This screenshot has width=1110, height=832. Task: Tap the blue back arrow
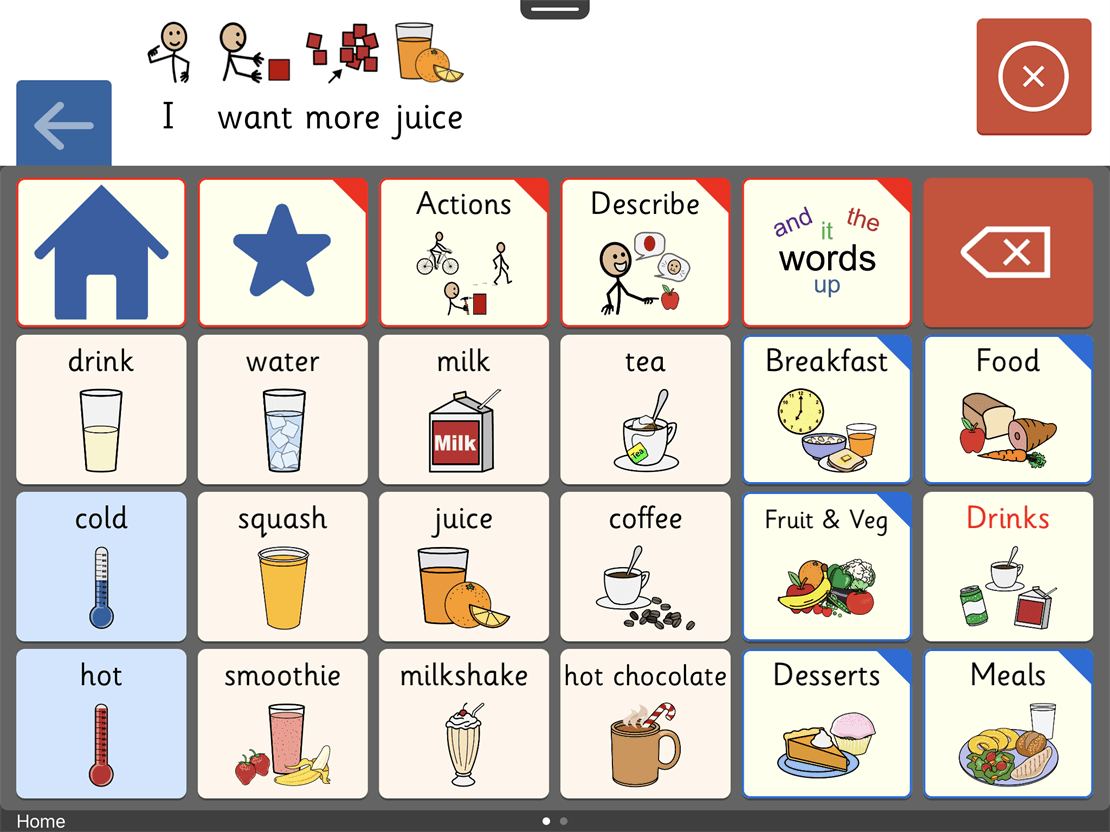tap(64, 124)
